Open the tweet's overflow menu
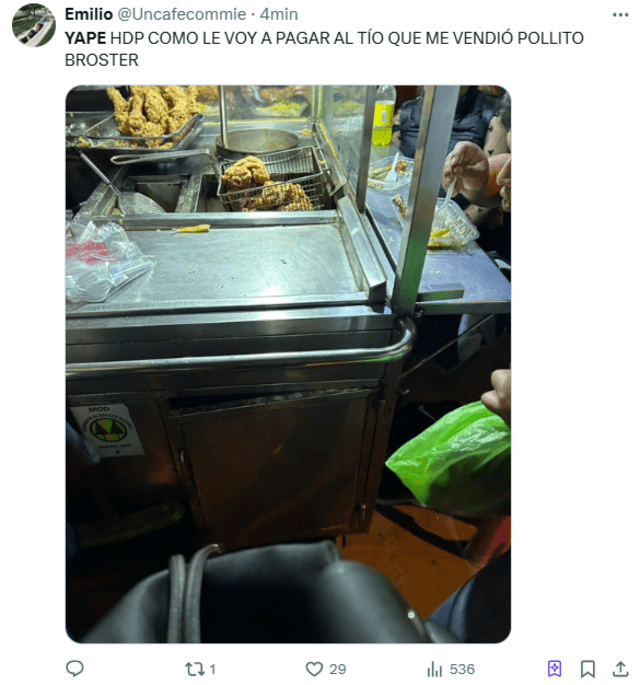The height and width of the screenshot is (685, 640). [x=619, y=14]
